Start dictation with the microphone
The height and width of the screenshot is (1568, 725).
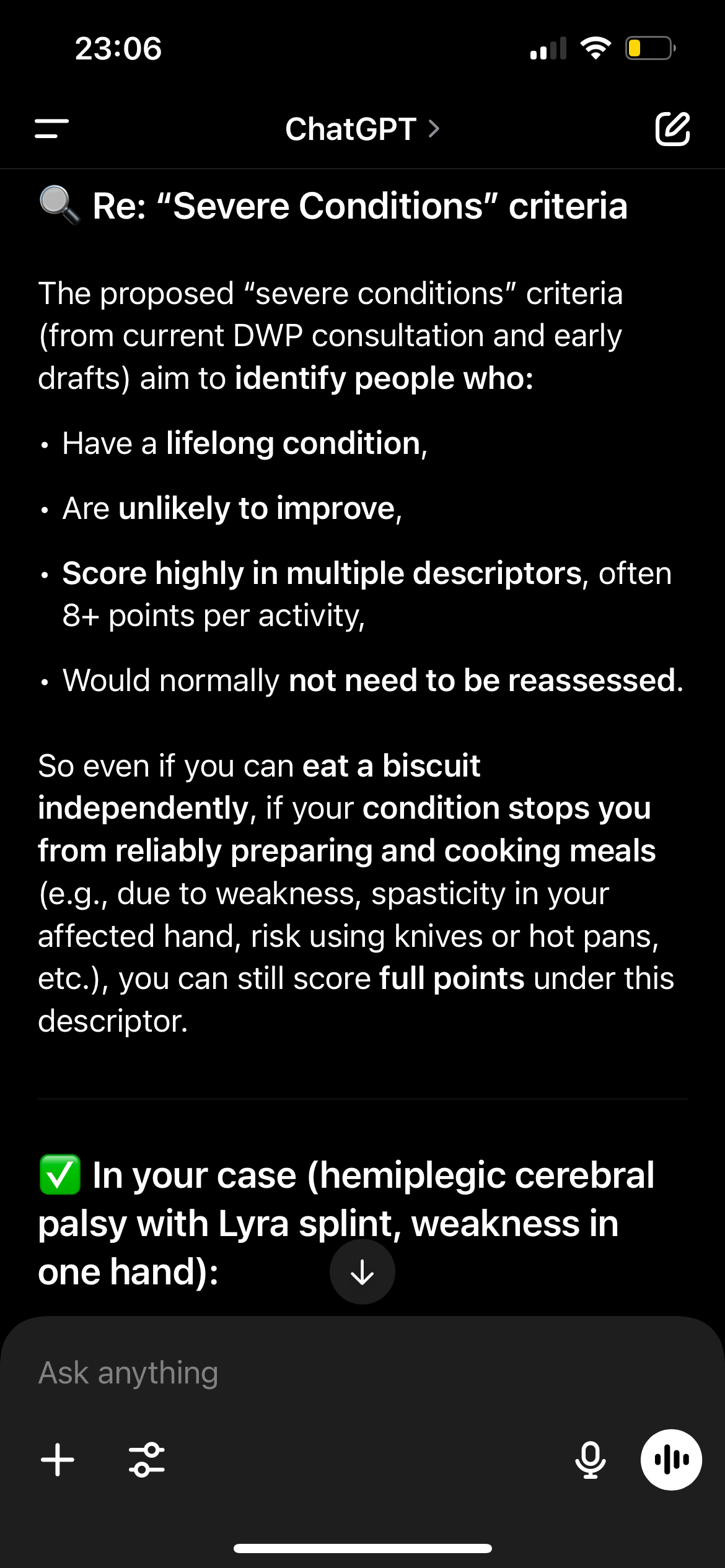click(590, 1460)
